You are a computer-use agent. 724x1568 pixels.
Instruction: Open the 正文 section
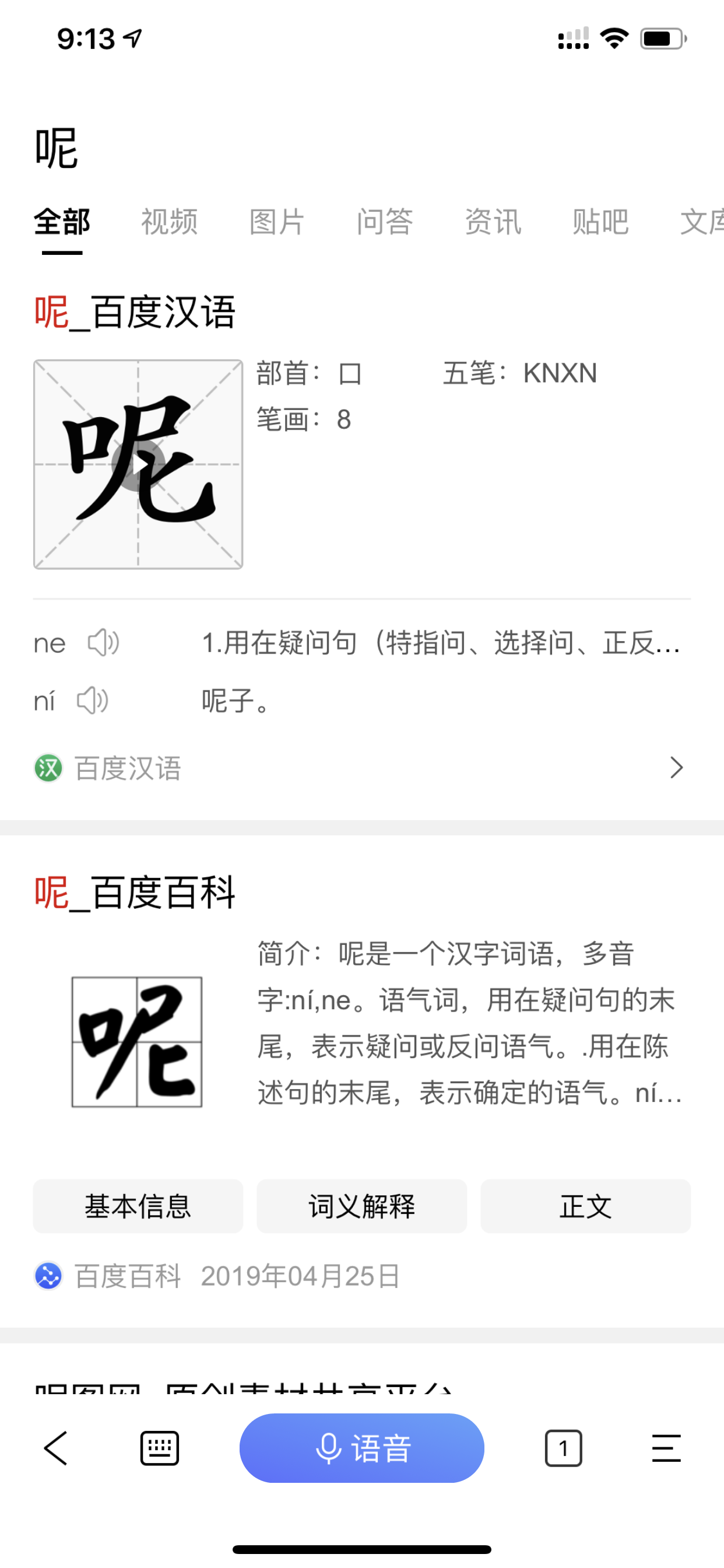(x=585, y=1206)
